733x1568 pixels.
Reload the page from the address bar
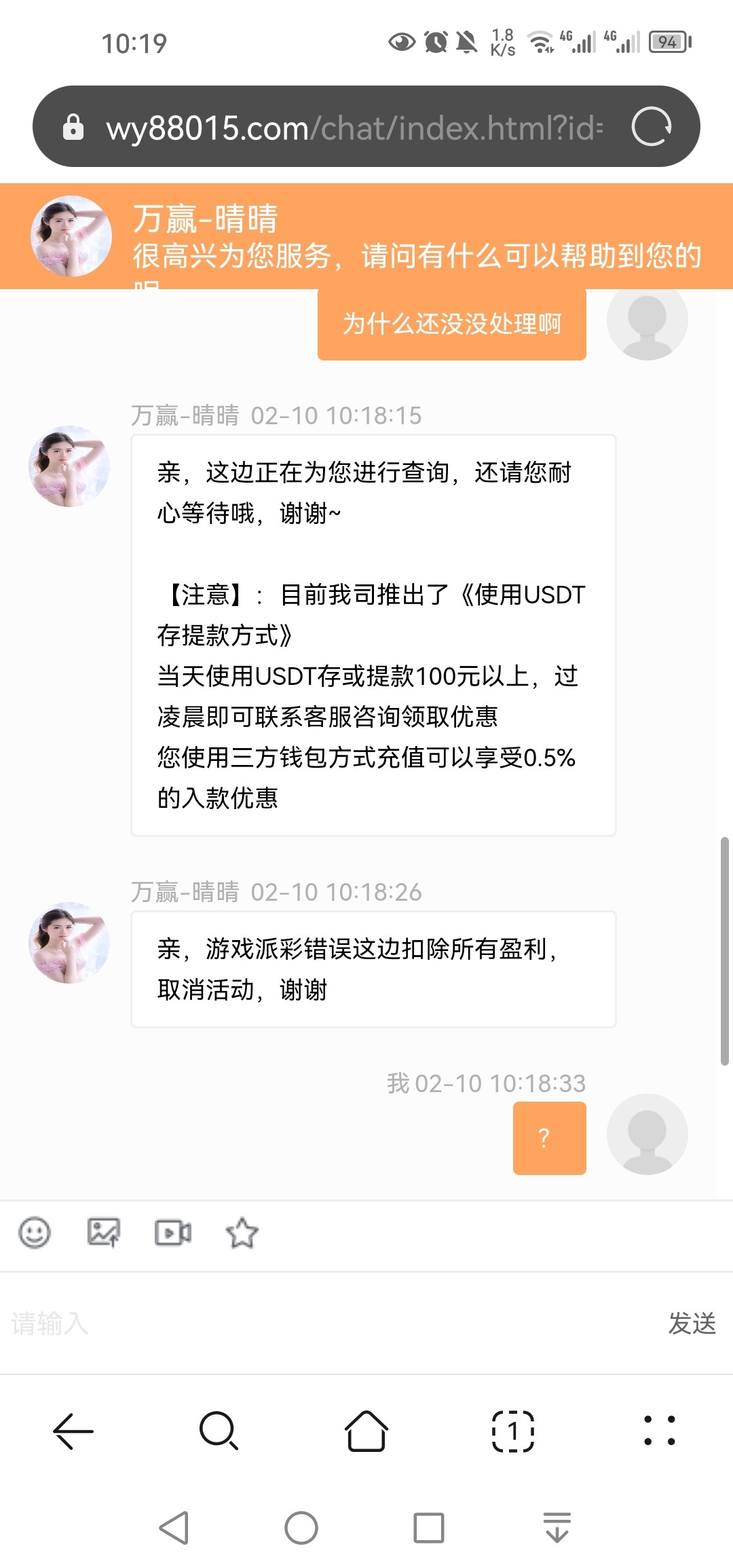click(x=651, y=126)
